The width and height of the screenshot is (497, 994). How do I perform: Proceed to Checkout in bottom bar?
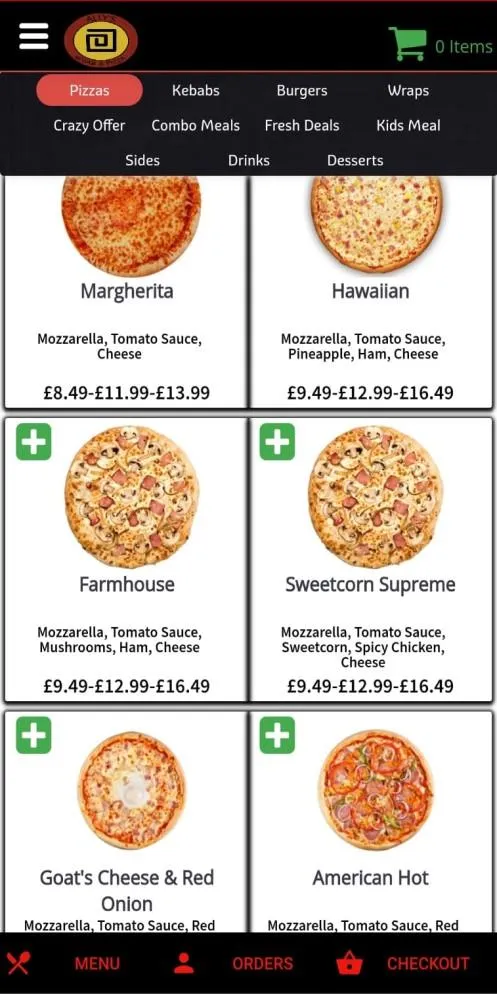click(403, 964)
